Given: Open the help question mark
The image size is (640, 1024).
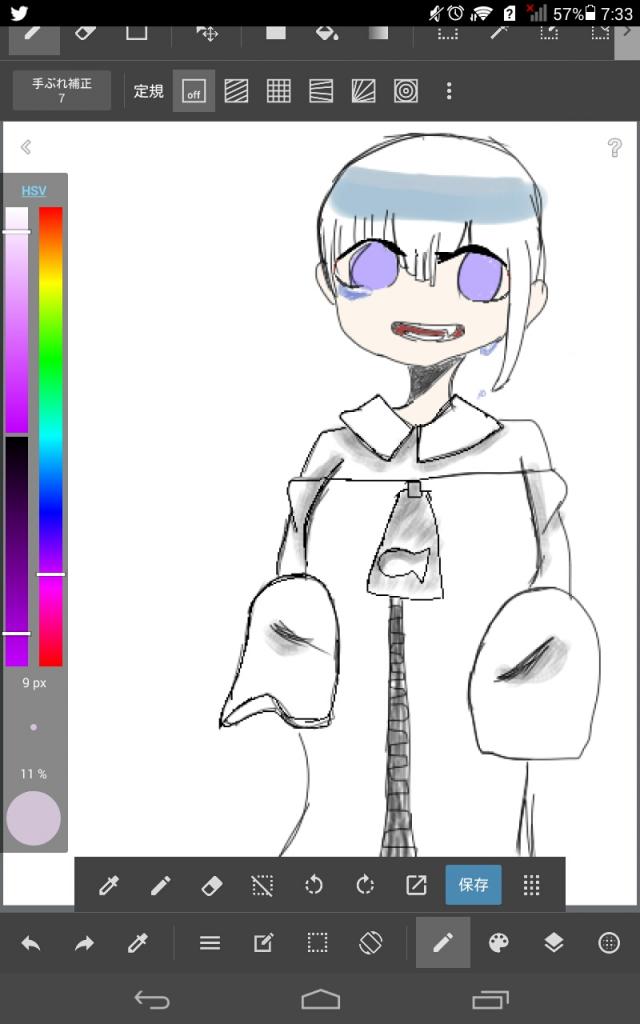Looking at the screenshot, I should pyautogui.click(x=614, y=148).
